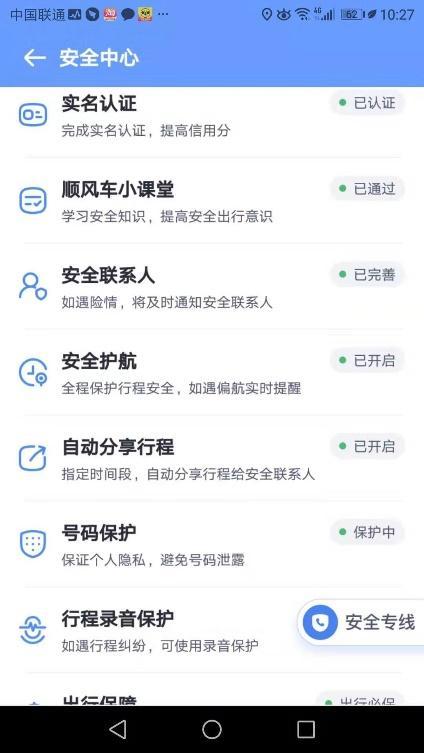Viewport: 424px width, 753px height.
Task: Go back from 安全中心 using the arrow
Action: 35,58
